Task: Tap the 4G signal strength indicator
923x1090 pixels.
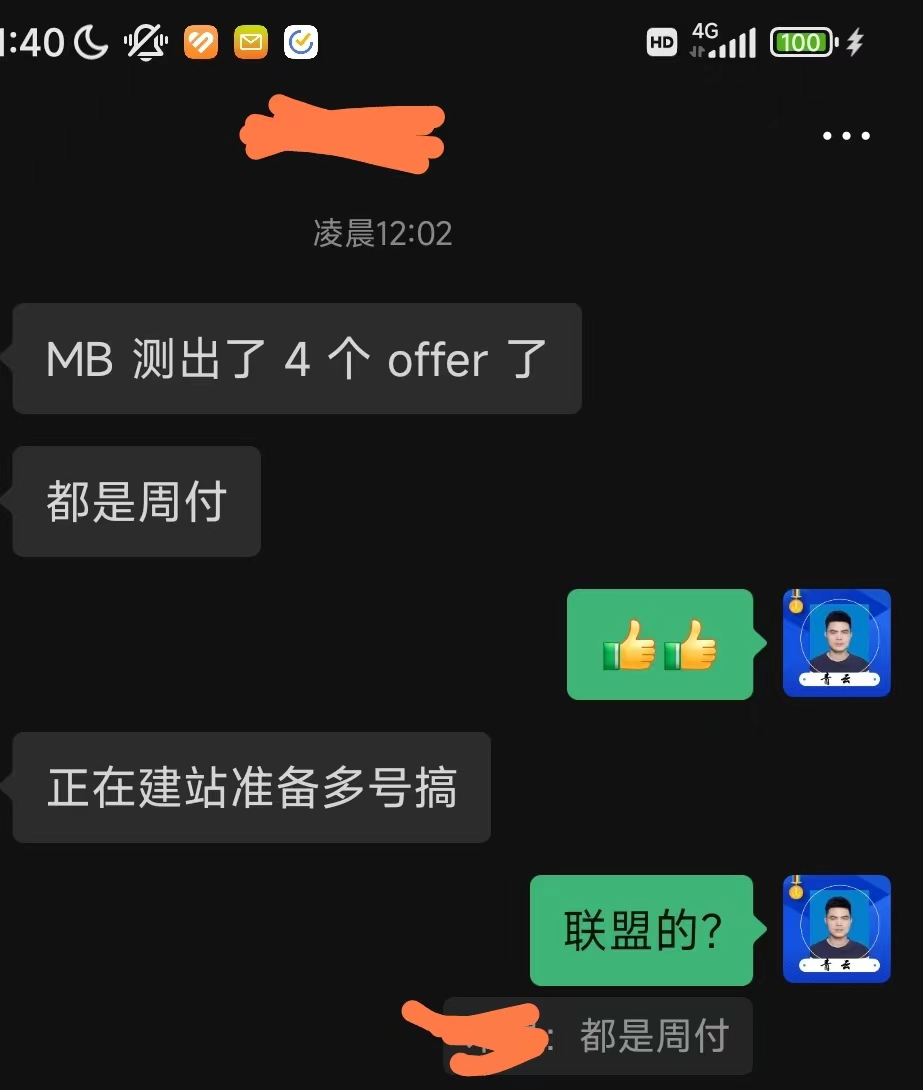Action: click(722, 42)
